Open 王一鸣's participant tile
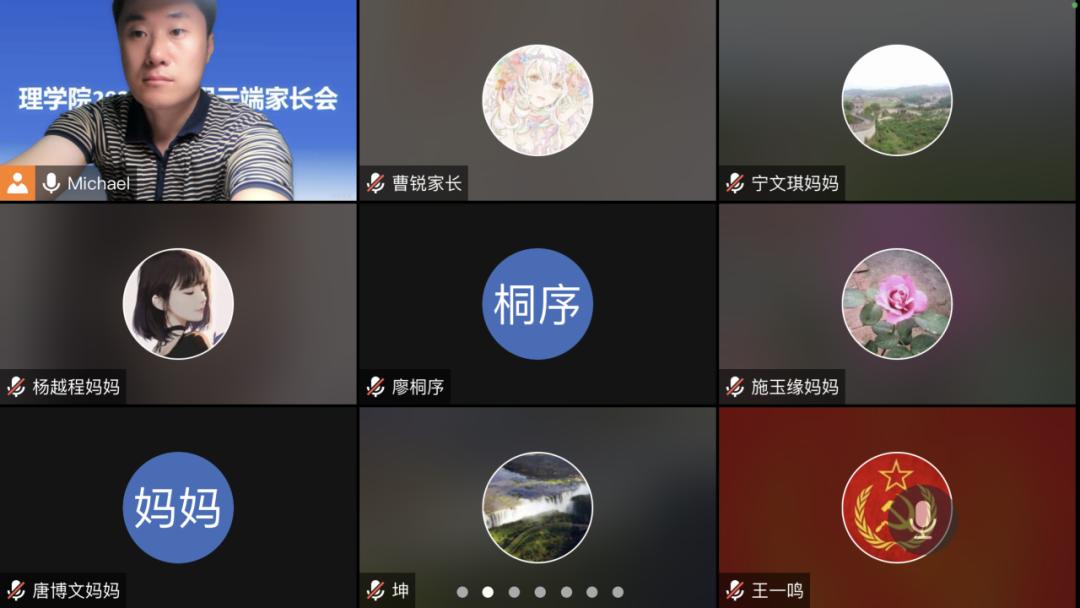The image size is (1080, 608). (x=897, y=507)
